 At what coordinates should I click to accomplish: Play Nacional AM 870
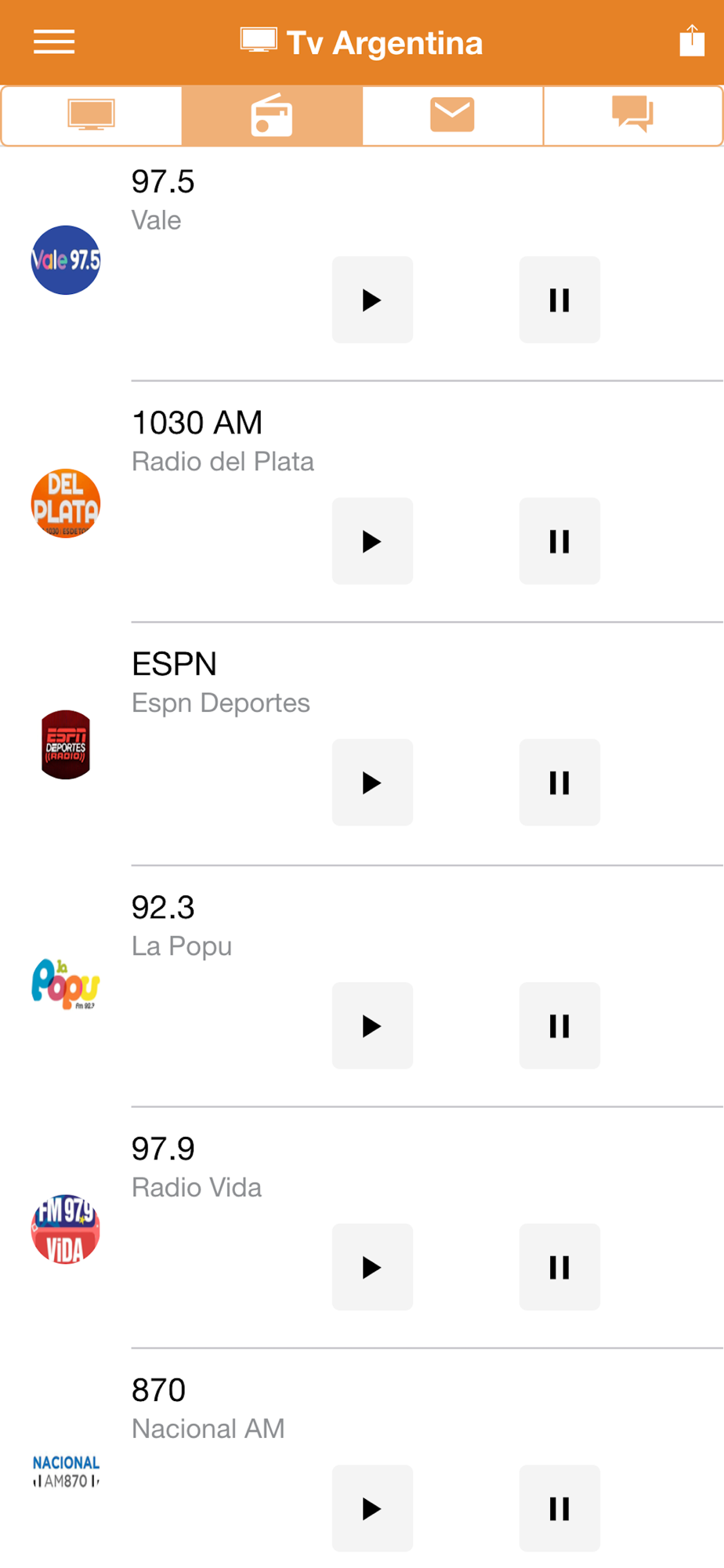[372, 1508]
